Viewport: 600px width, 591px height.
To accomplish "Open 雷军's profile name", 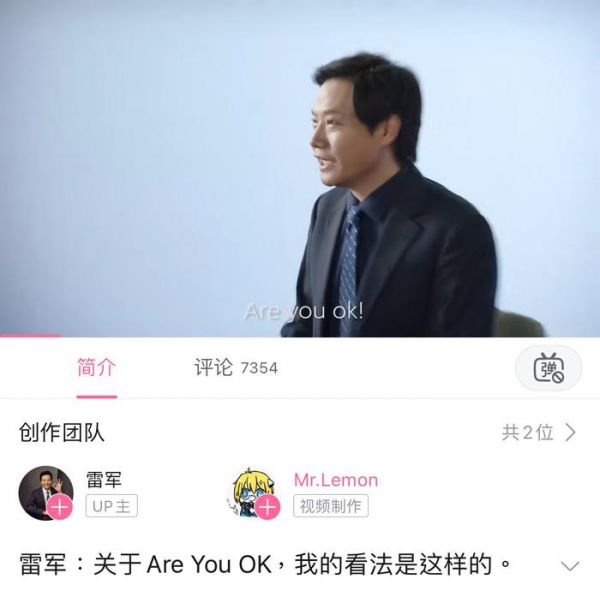I will point(104,480).
